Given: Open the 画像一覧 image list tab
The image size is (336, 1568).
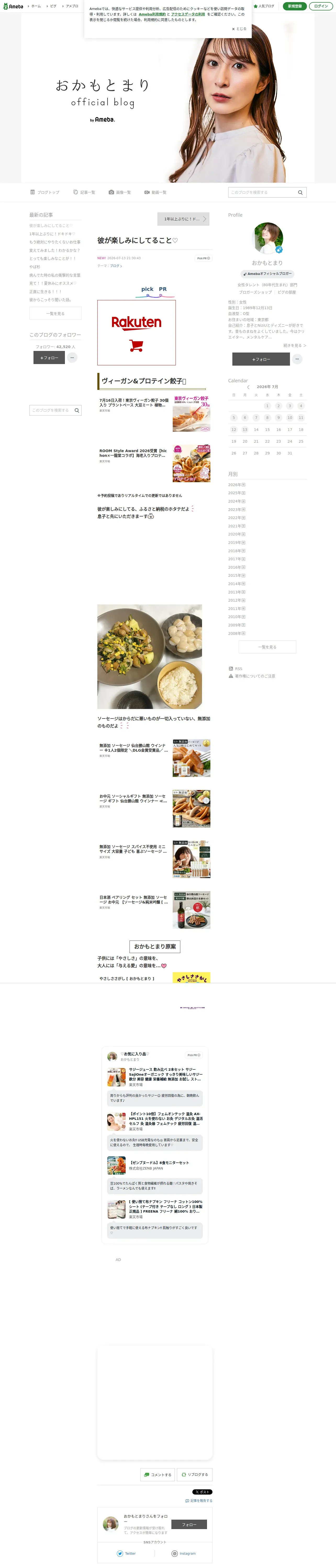Looking at the screenshot, I should tap(120, 192).
